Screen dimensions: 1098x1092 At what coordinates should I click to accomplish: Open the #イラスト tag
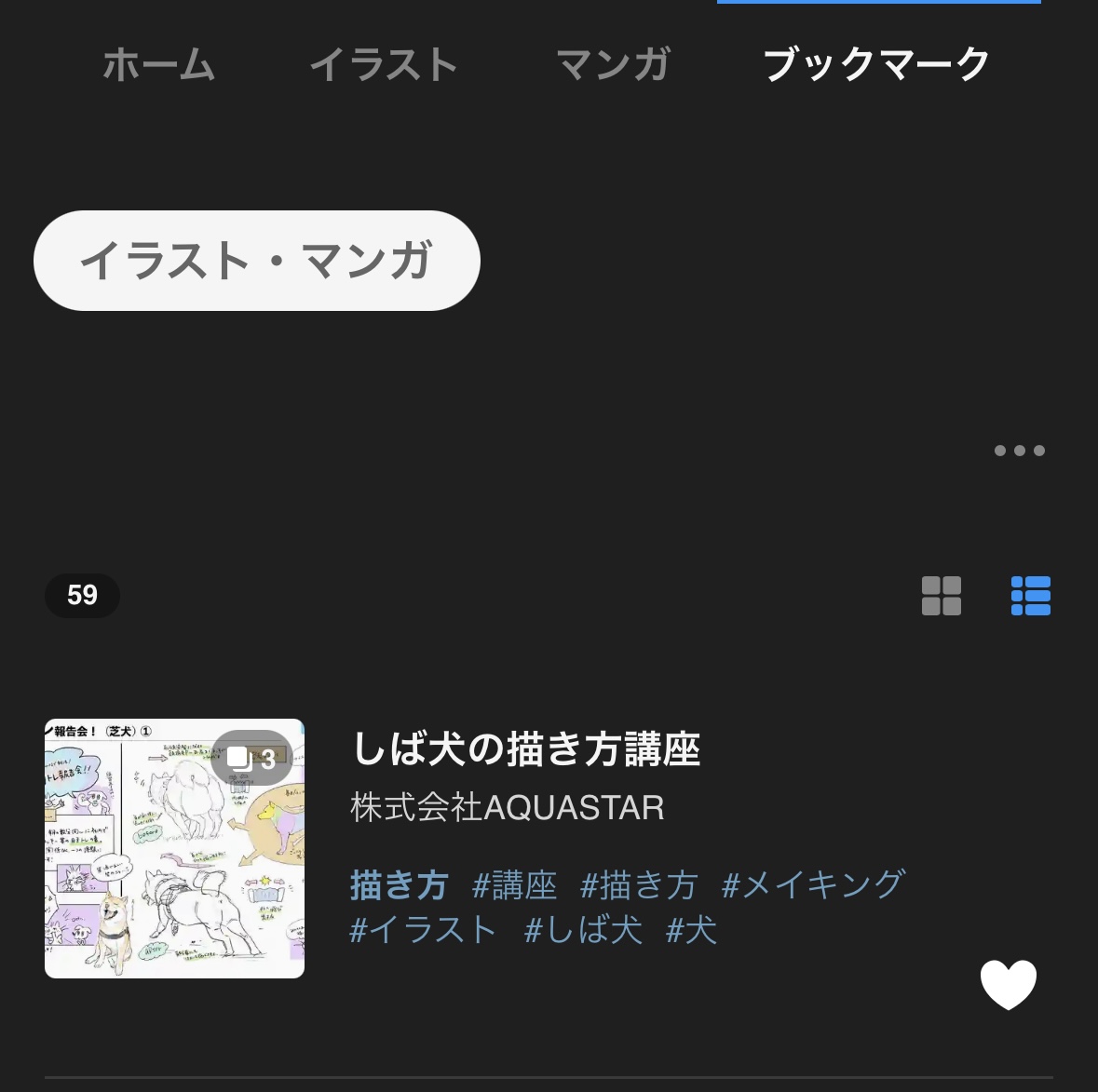(423, 930)
